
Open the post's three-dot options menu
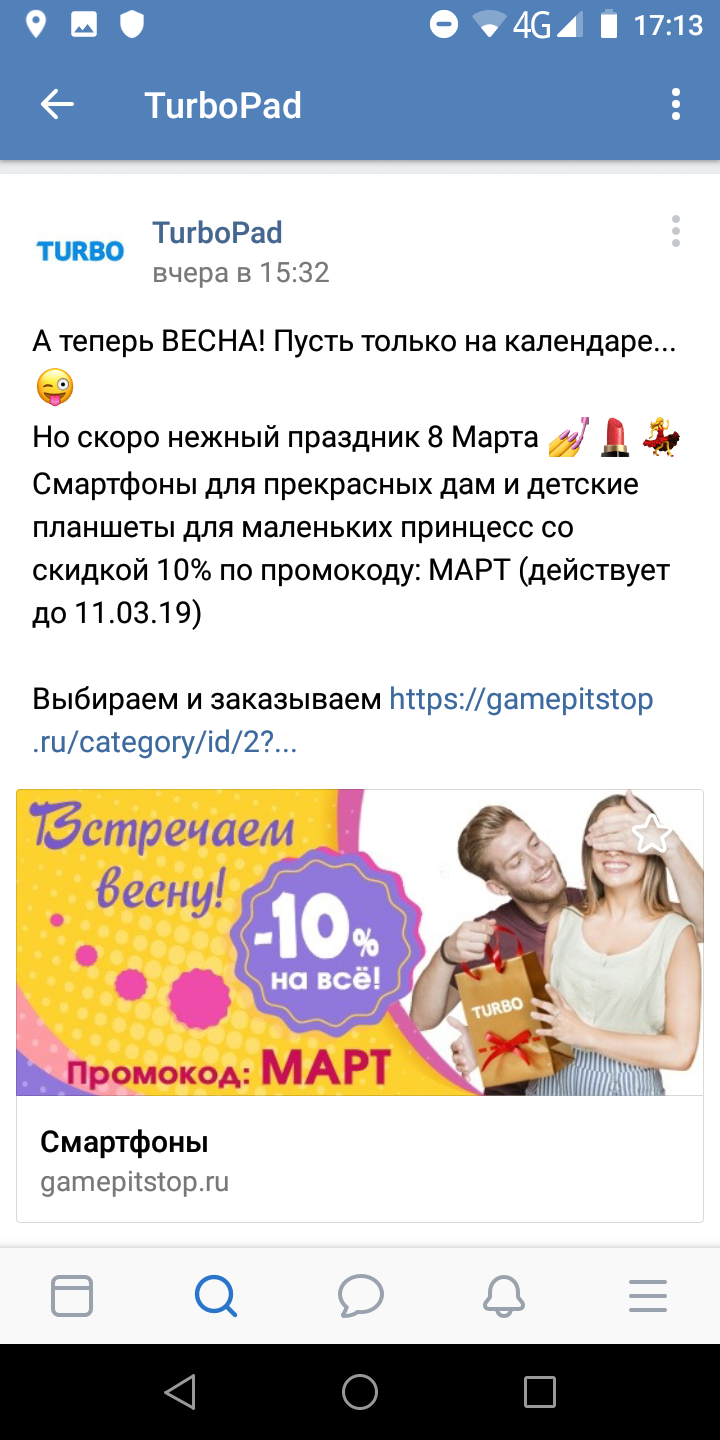[x=676, y=231]
